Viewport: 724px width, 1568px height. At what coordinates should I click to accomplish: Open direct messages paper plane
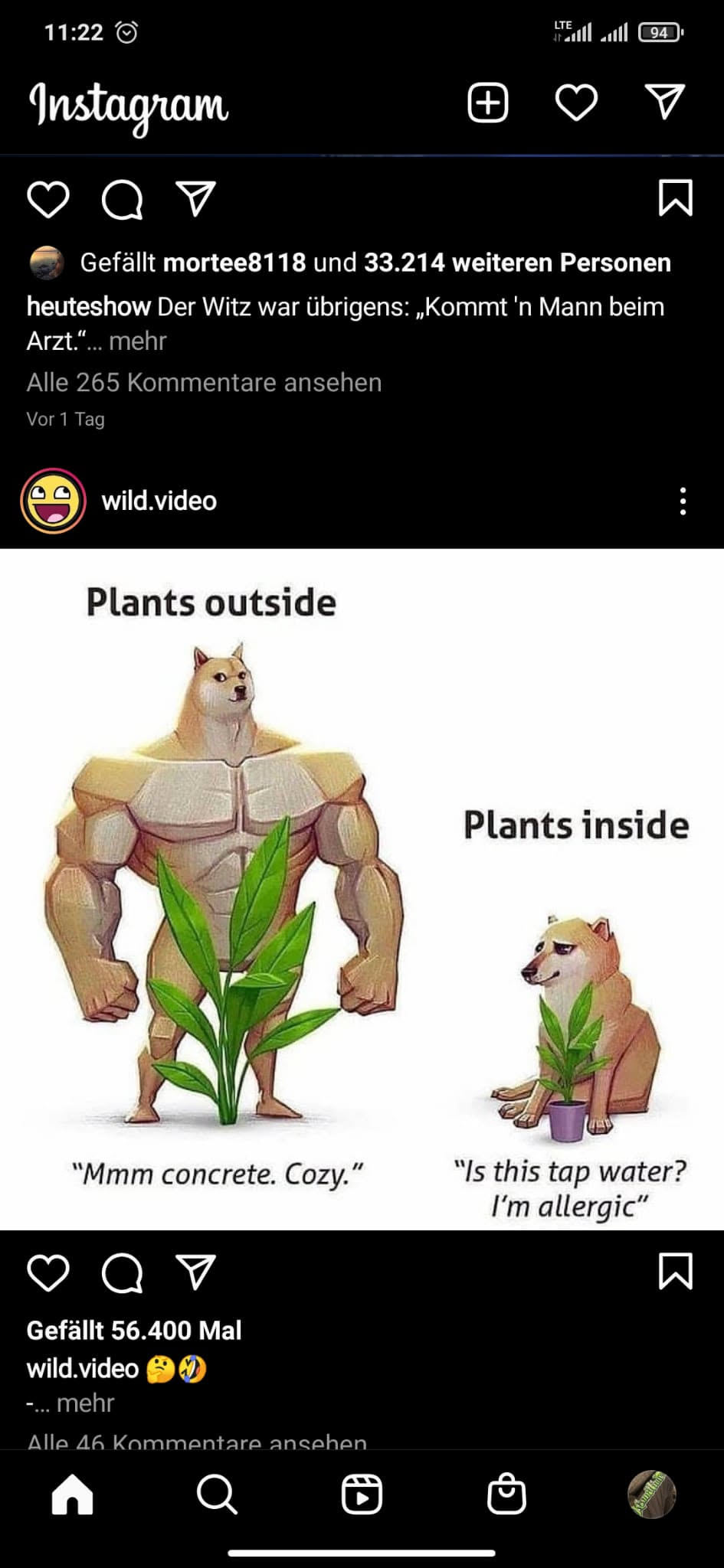click(x=664, y=102)
